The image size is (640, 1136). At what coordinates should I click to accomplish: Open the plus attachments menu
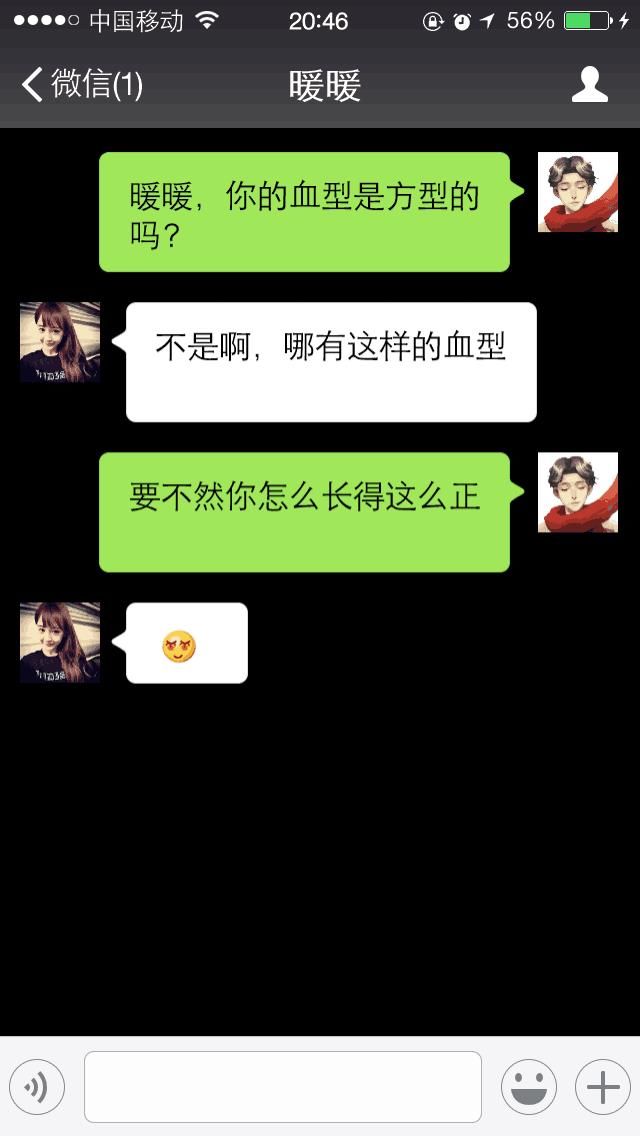click(602, 1087)
